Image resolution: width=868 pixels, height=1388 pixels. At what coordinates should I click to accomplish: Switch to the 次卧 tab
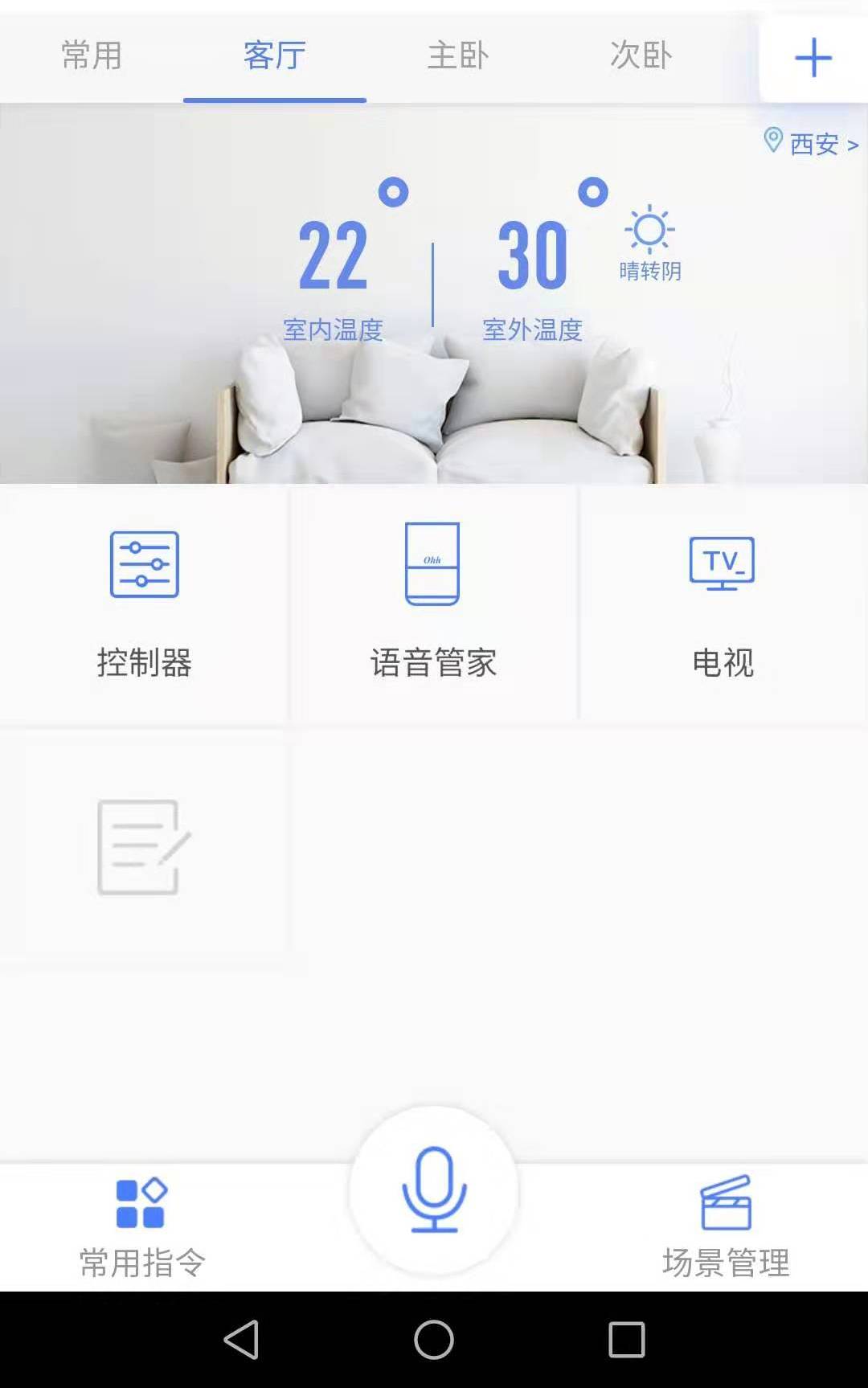[x=641, y=55]
